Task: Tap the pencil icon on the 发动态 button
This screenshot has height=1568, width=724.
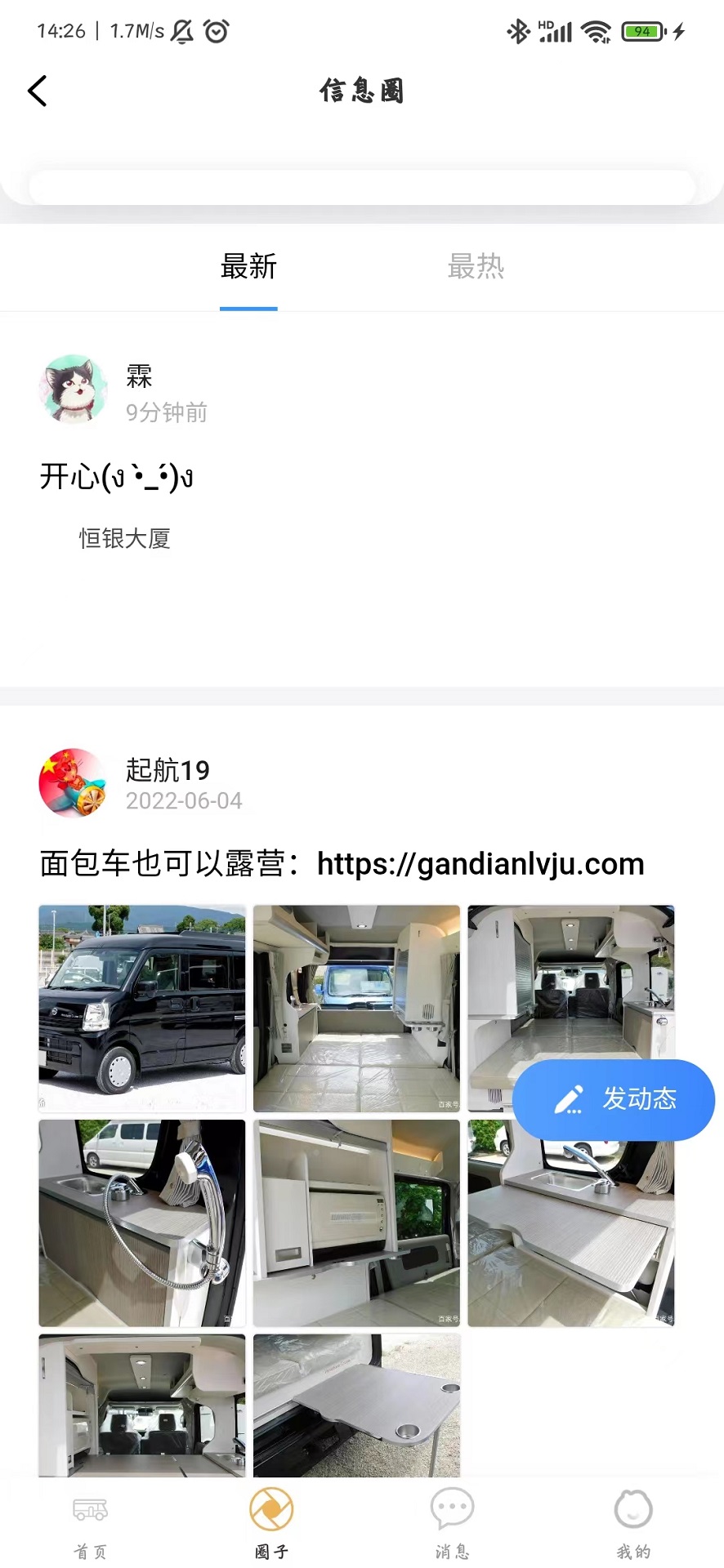Action: click(570, 1099)
